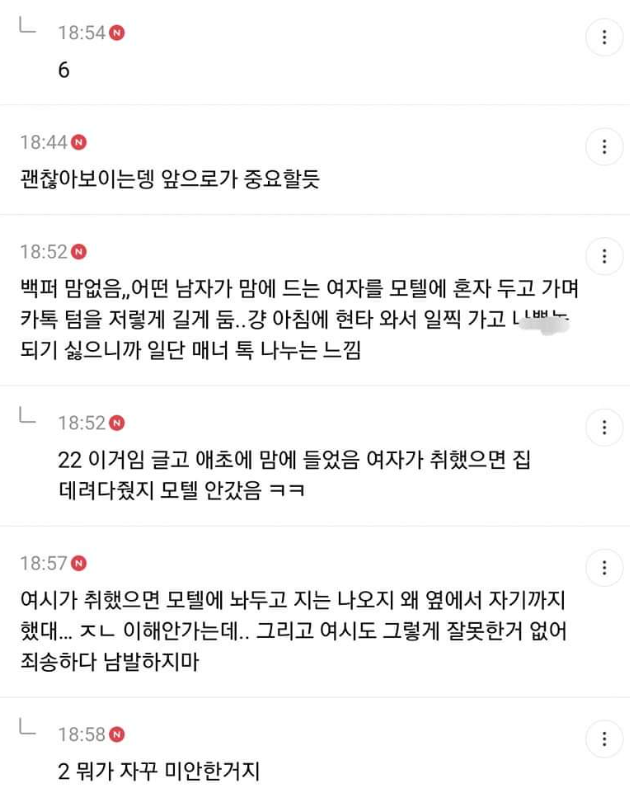Show the overflow menu for the reply "22 이거임"
This screenshot has width=630, height=785.
click(x=604, y=427)
